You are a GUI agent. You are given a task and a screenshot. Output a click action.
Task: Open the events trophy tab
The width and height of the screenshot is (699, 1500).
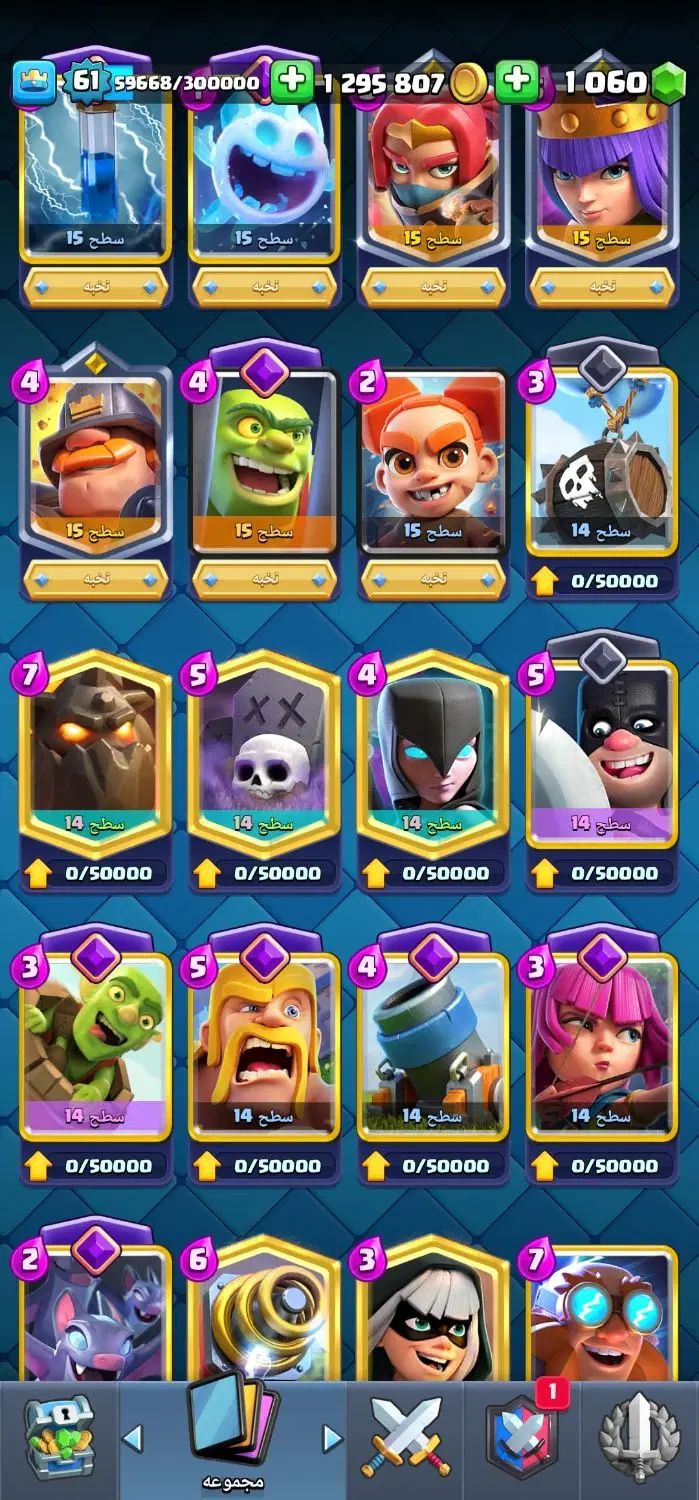click(640, 1438)
